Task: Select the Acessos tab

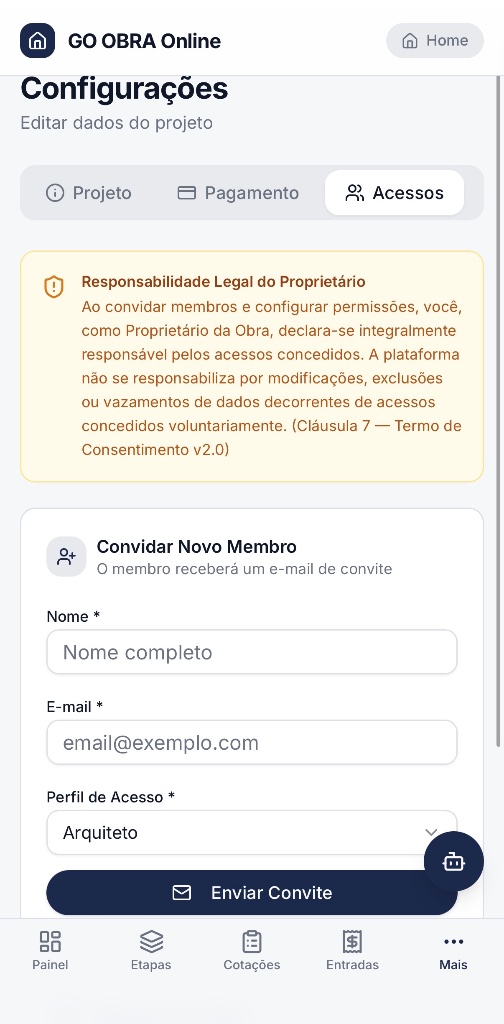Action: point(394,193)
